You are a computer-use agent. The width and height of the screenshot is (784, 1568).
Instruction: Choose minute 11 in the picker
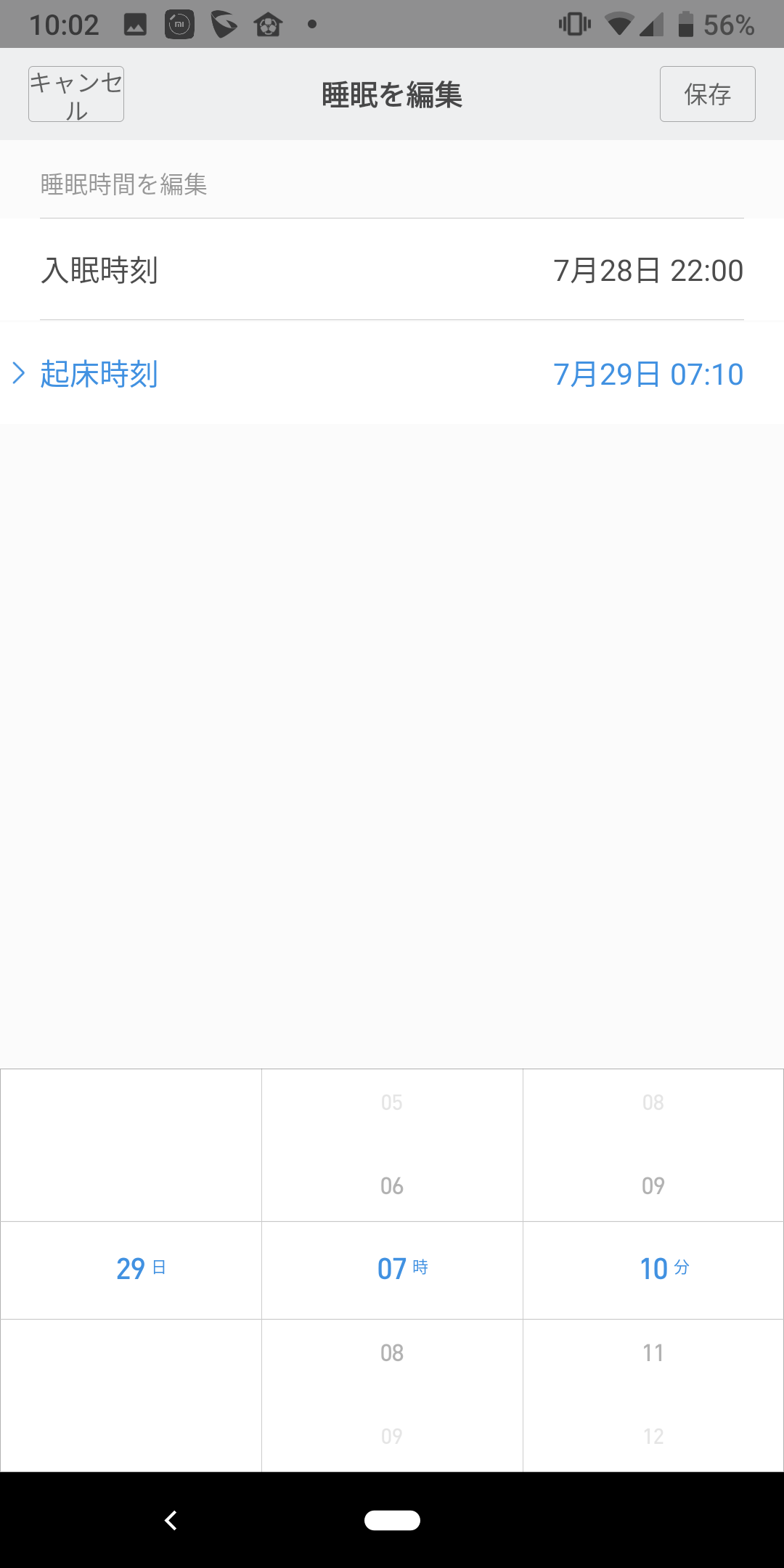(653, 1352)
